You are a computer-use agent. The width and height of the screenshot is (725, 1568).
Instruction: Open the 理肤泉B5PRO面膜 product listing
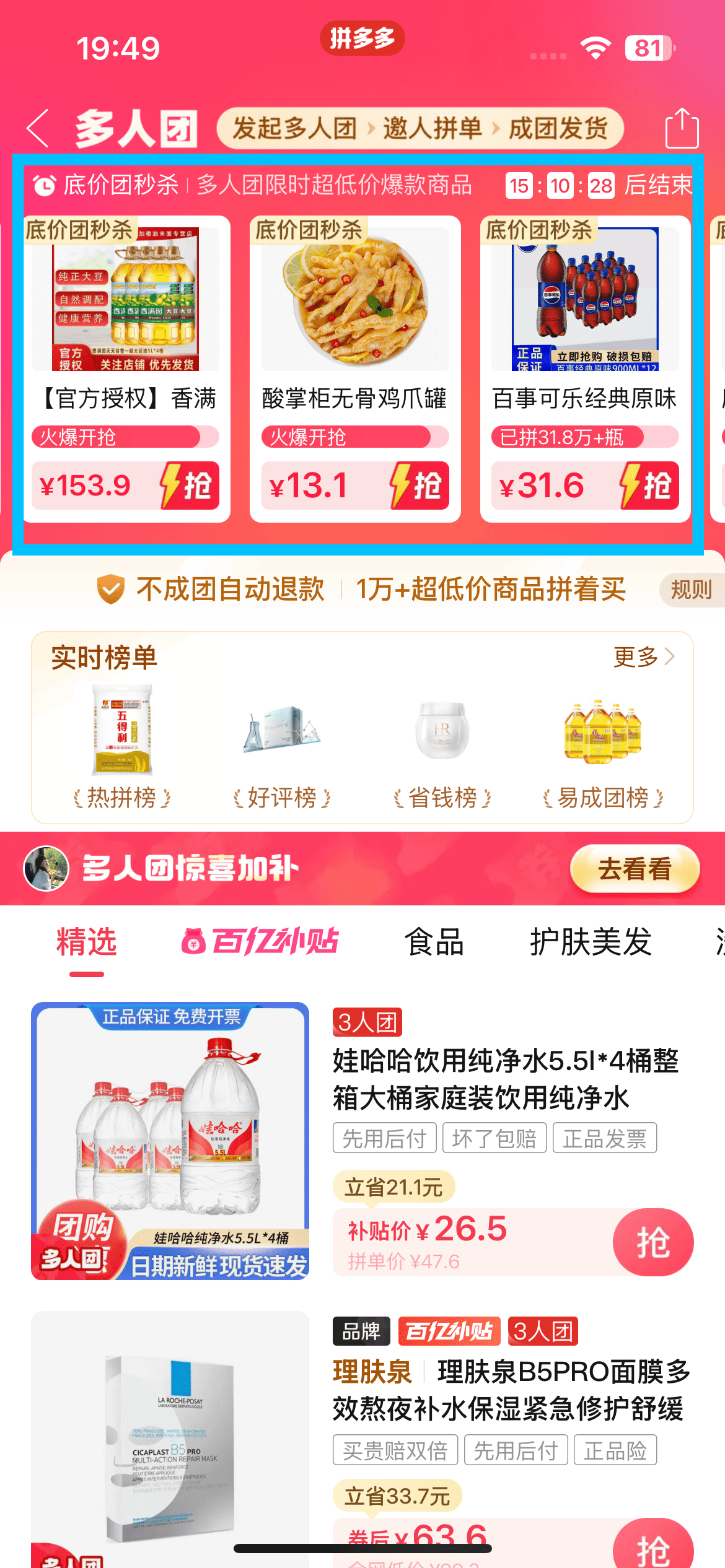511,1390
